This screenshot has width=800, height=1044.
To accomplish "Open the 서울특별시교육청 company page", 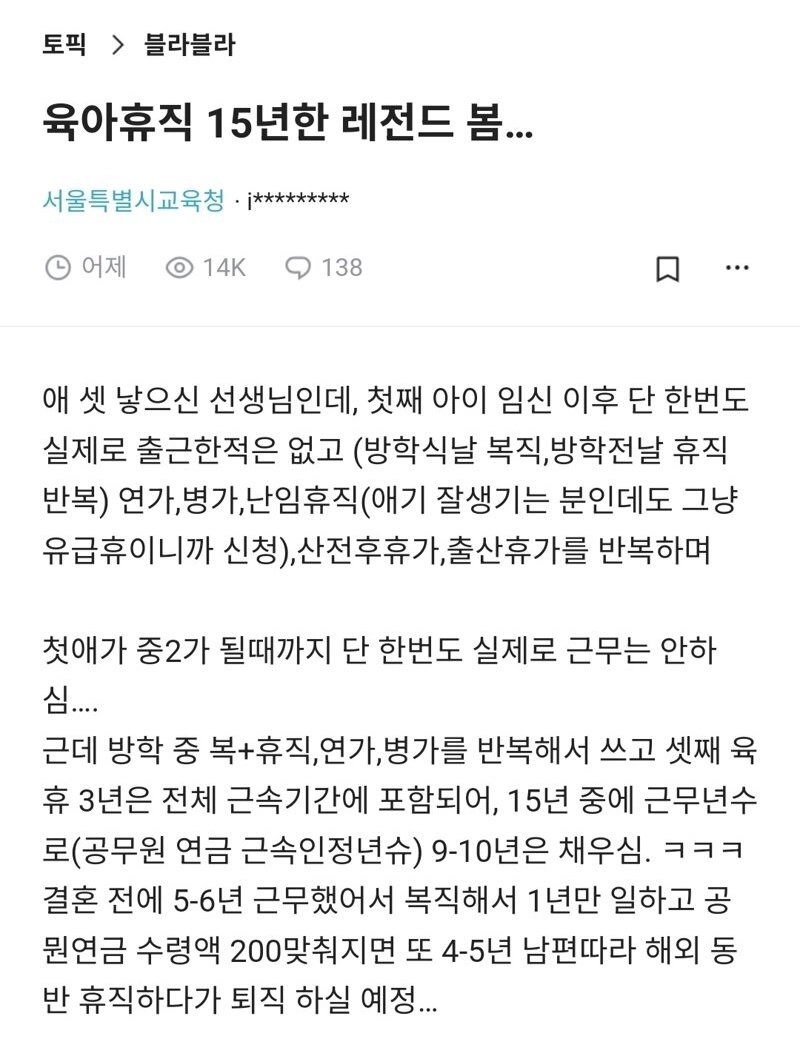I will (133, 201).
